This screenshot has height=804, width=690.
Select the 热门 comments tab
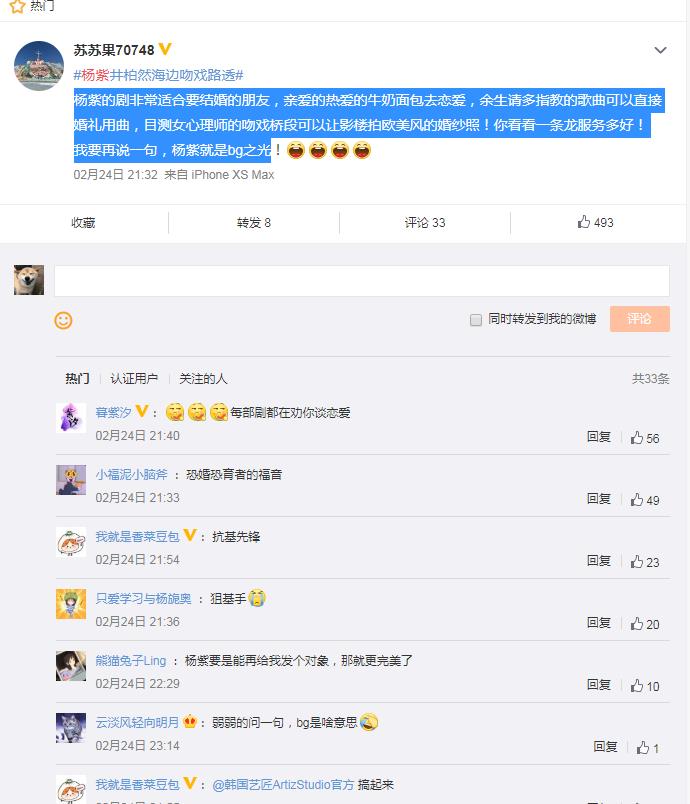pos(77,379)
